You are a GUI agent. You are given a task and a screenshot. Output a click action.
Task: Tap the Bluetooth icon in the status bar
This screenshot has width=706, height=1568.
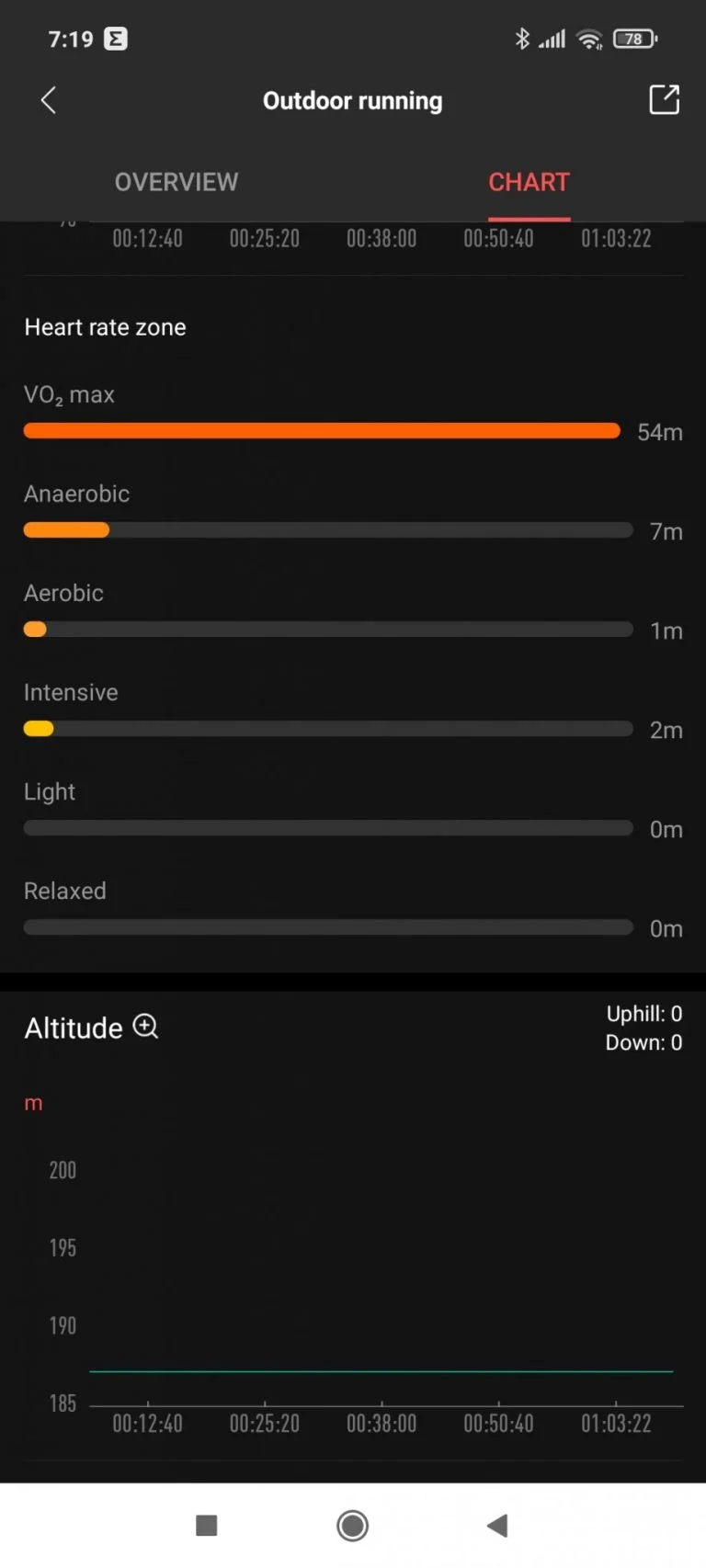520,39
